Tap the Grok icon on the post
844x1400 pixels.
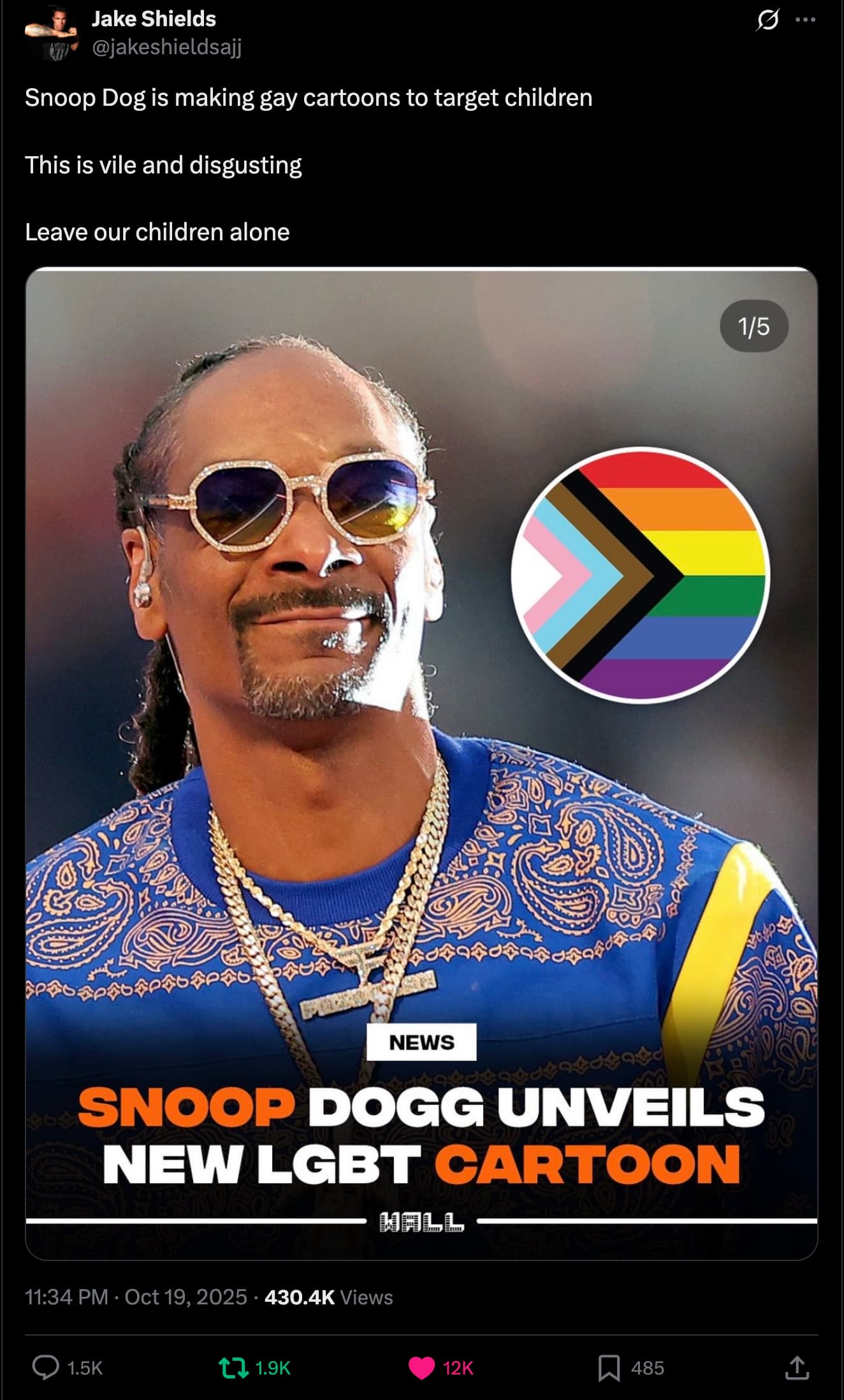(x=768, y=20)
